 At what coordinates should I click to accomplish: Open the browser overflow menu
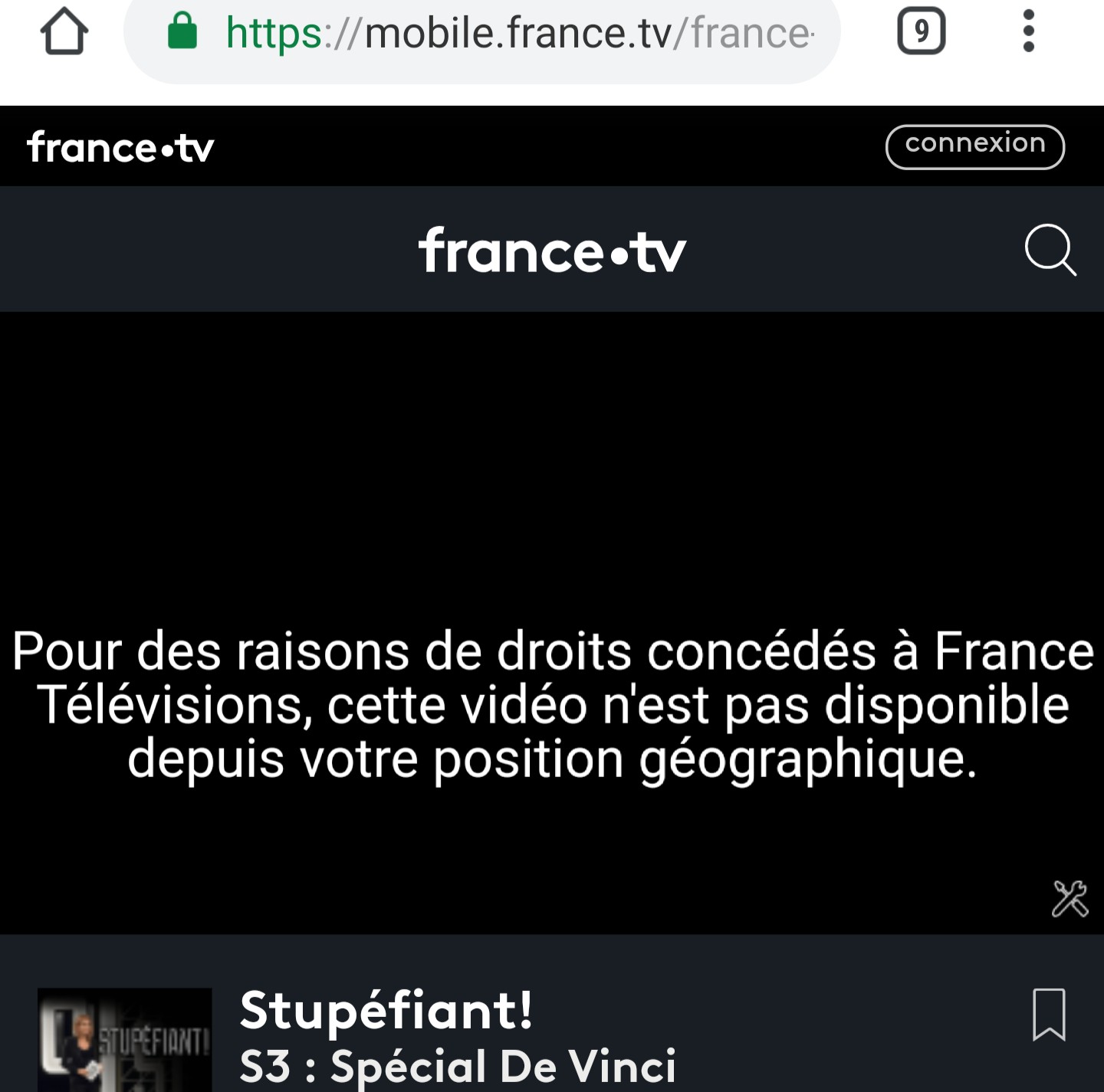(1028, 31)
